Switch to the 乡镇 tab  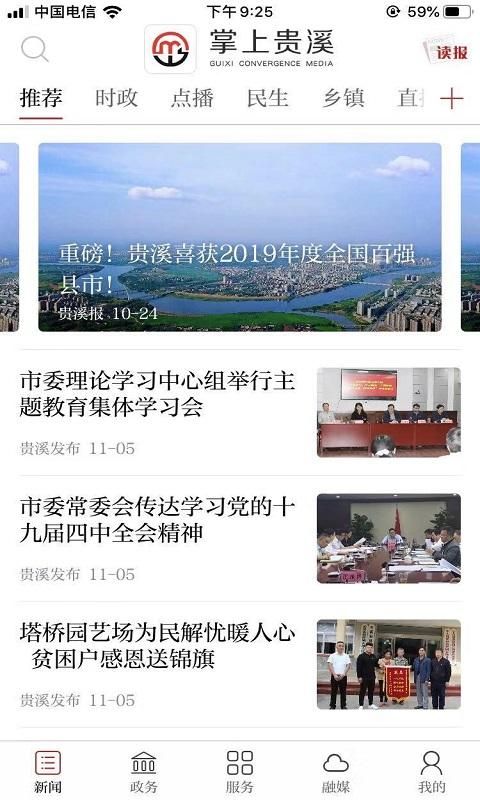click(x=343, y=98)
